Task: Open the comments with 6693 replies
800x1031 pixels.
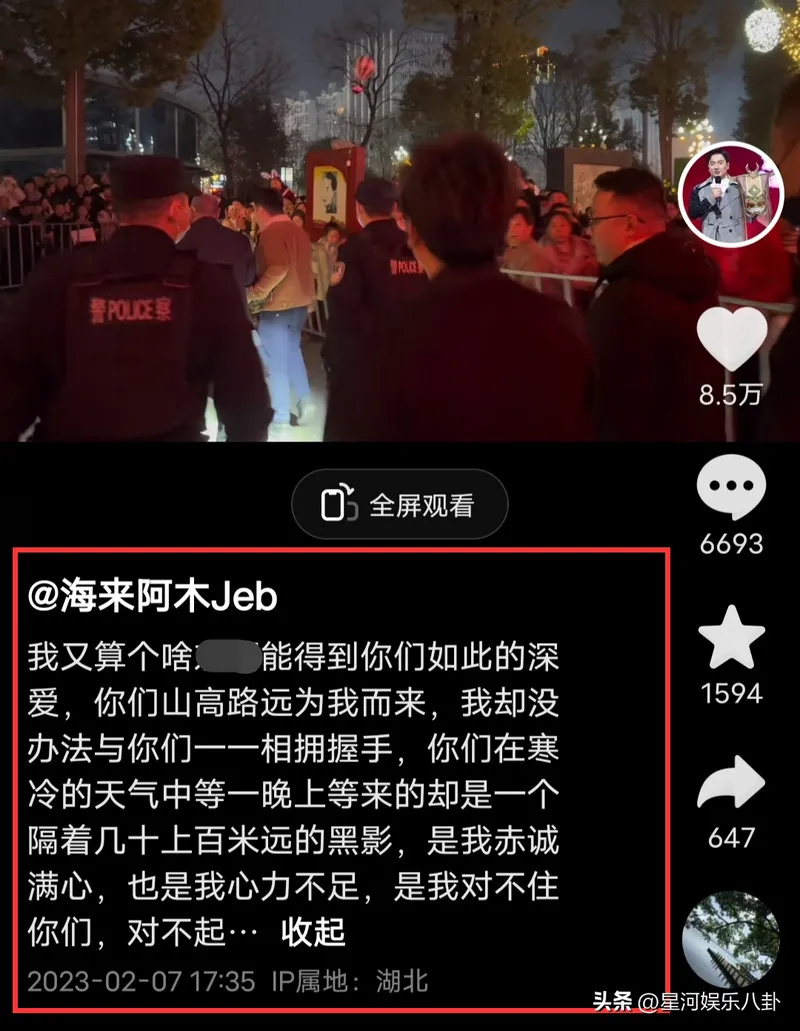Action: (731, 487)
